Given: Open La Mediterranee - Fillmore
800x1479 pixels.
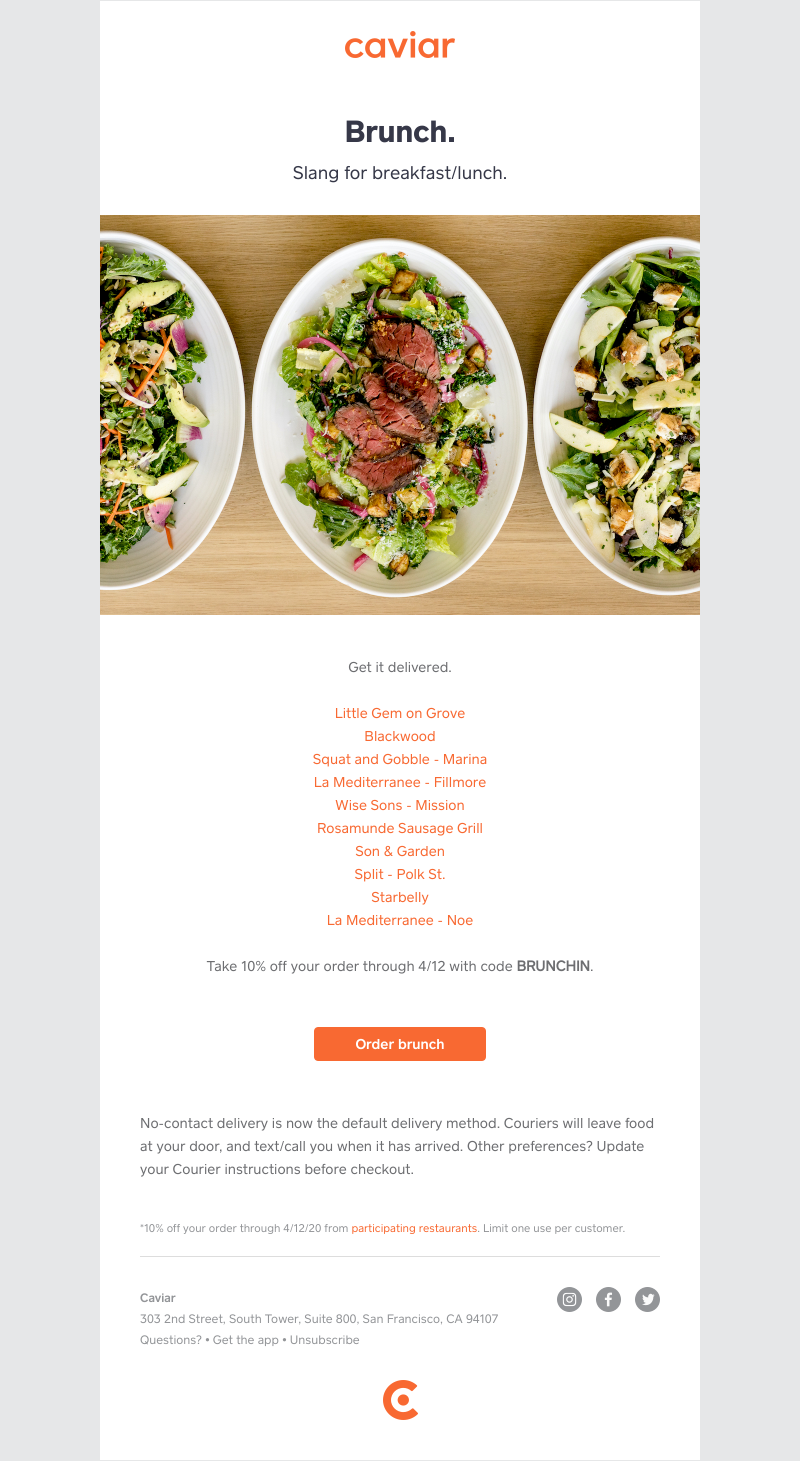Looking at the screenshot, I should [400, 782].
